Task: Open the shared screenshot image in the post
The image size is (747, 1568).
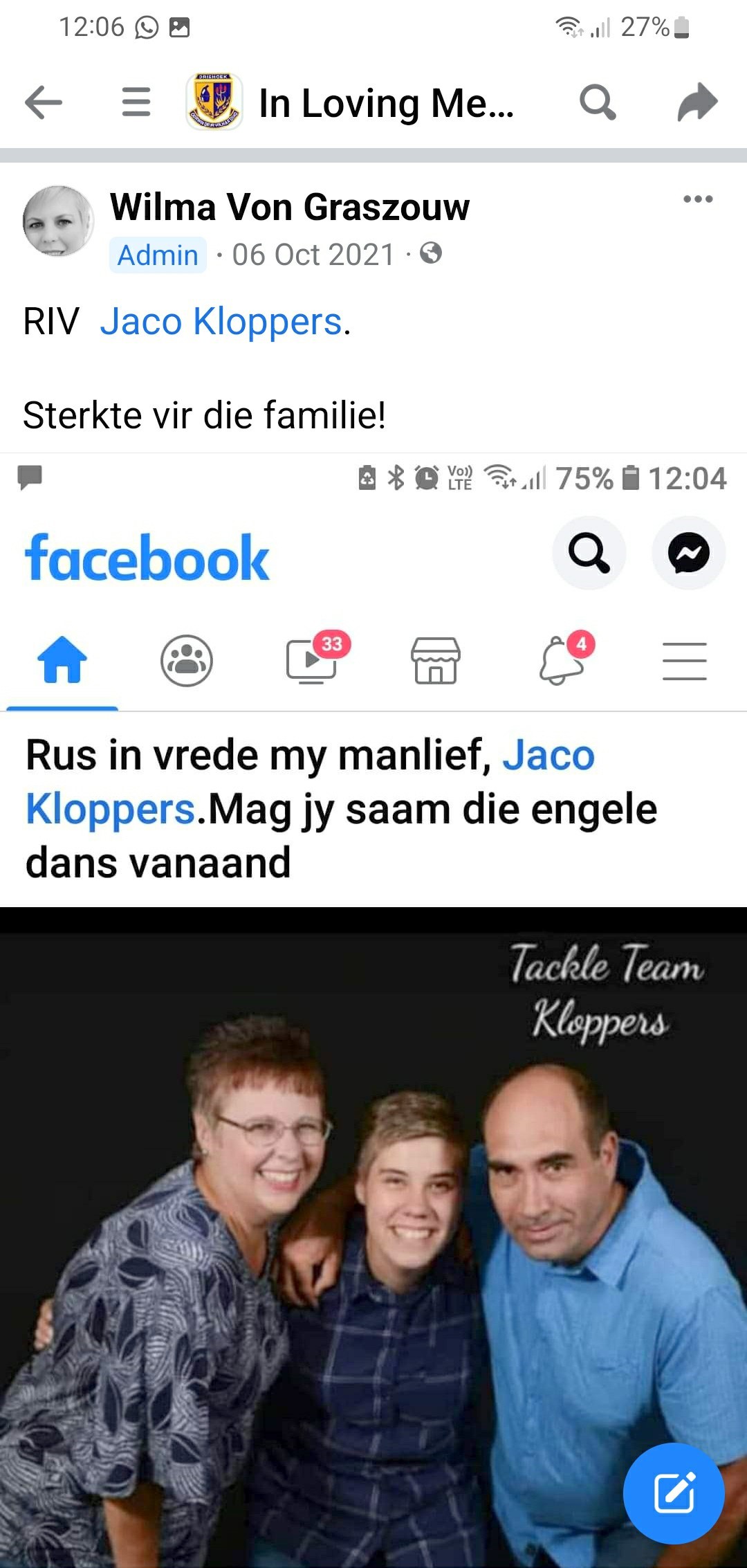Action: pyautogui.click(x=373, y=1010)
